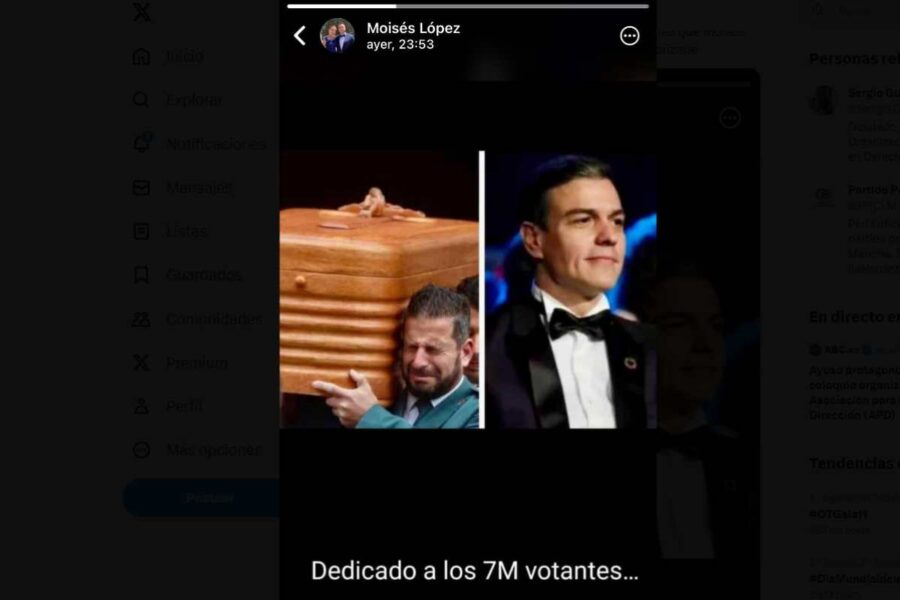Go back from Moisés López's status
Viewport: 900px width, 600px height.
point(299,36)
